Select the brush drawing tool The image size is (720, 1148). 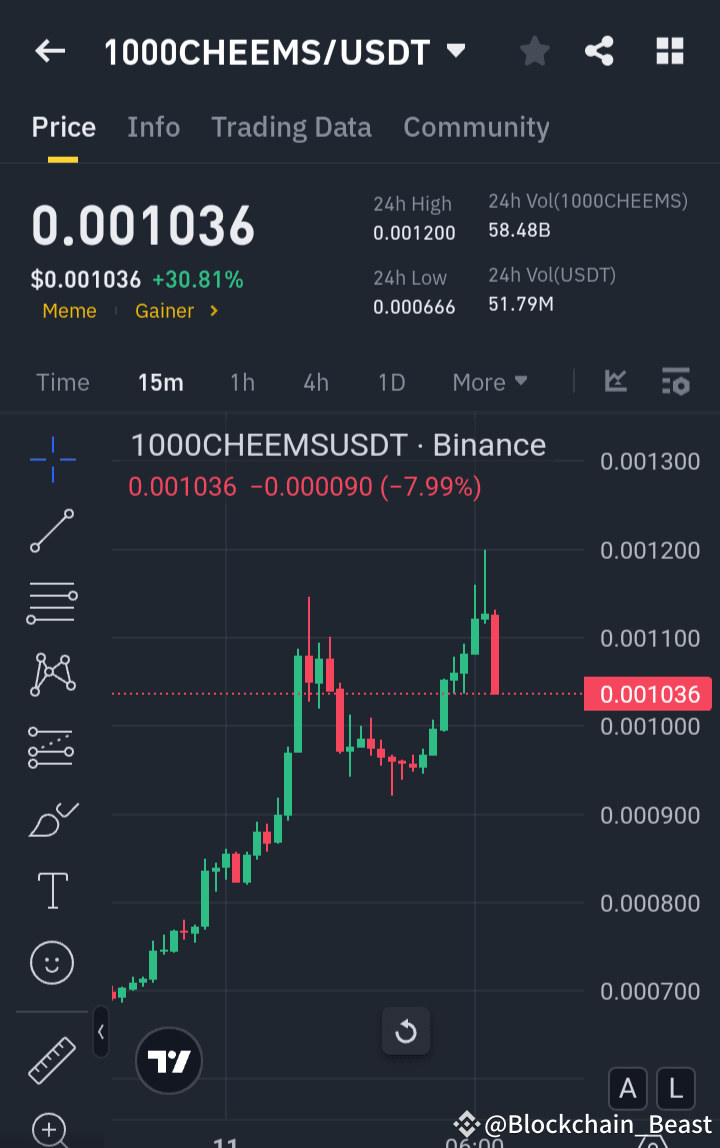click(x=51, y=818)
